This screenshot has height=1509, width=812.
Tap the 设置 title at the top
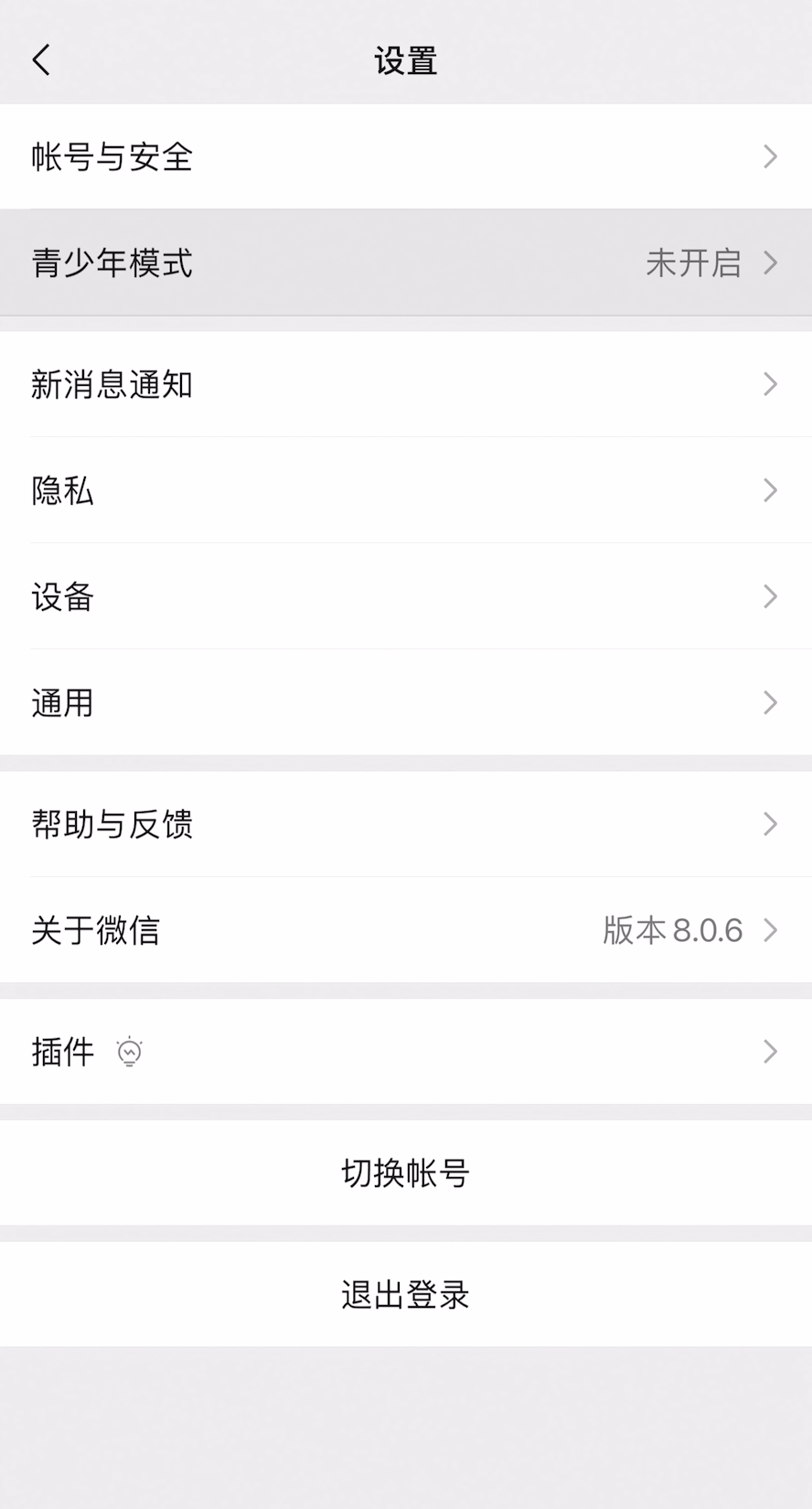pyautogui.click(x=406, y=59)
